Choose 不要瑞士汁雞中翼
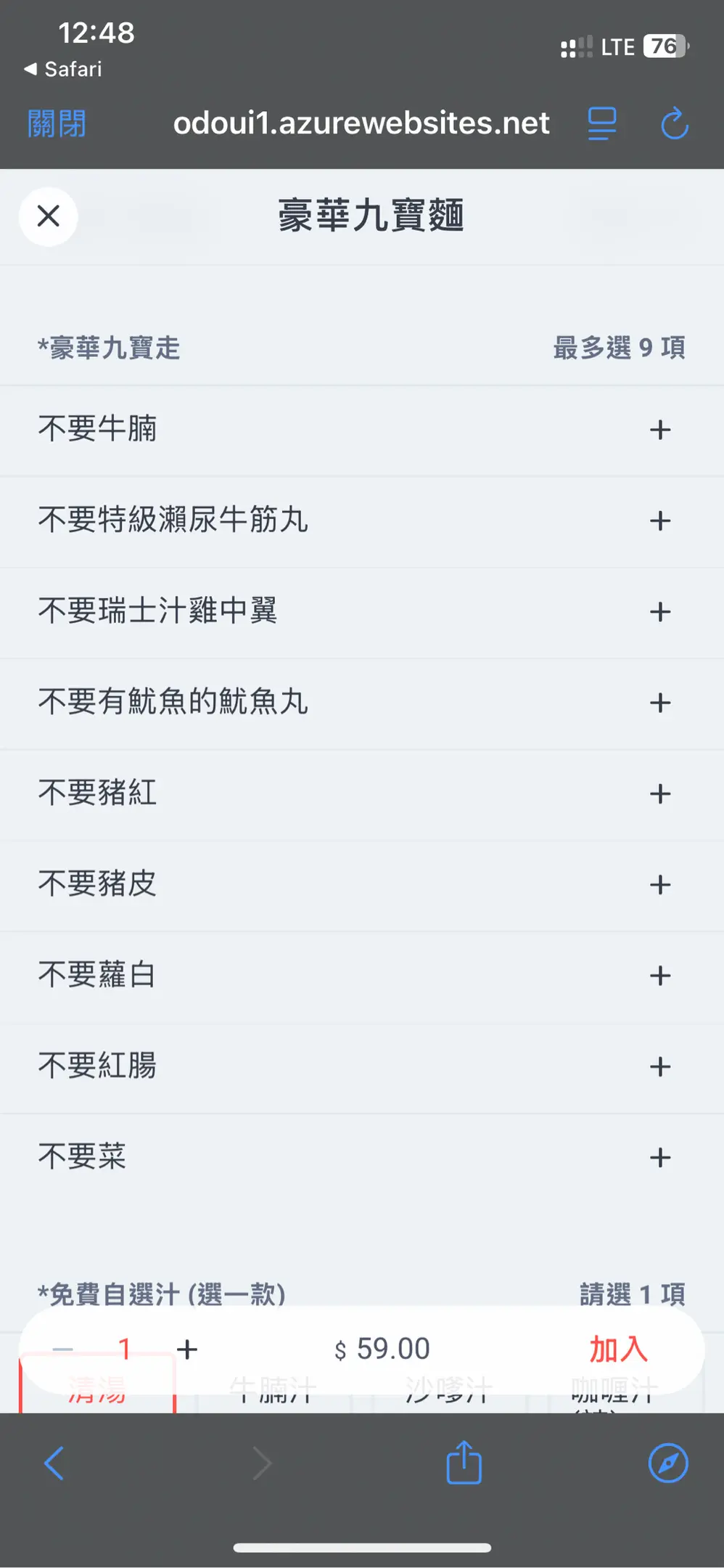The height and width of the screenshot is (1568, 724). click(659, 612)
